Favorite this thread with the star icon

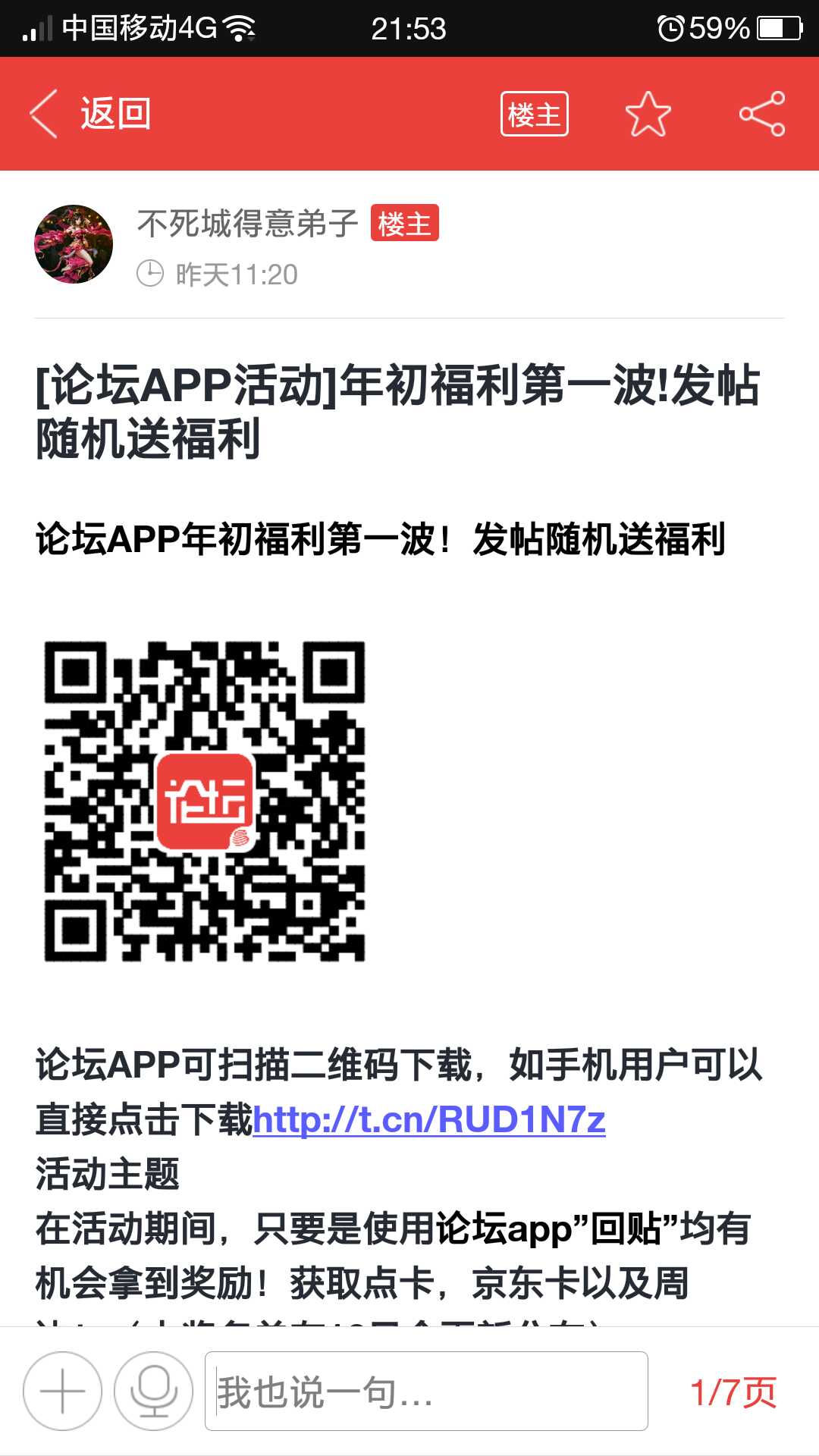tap(648, 114)
